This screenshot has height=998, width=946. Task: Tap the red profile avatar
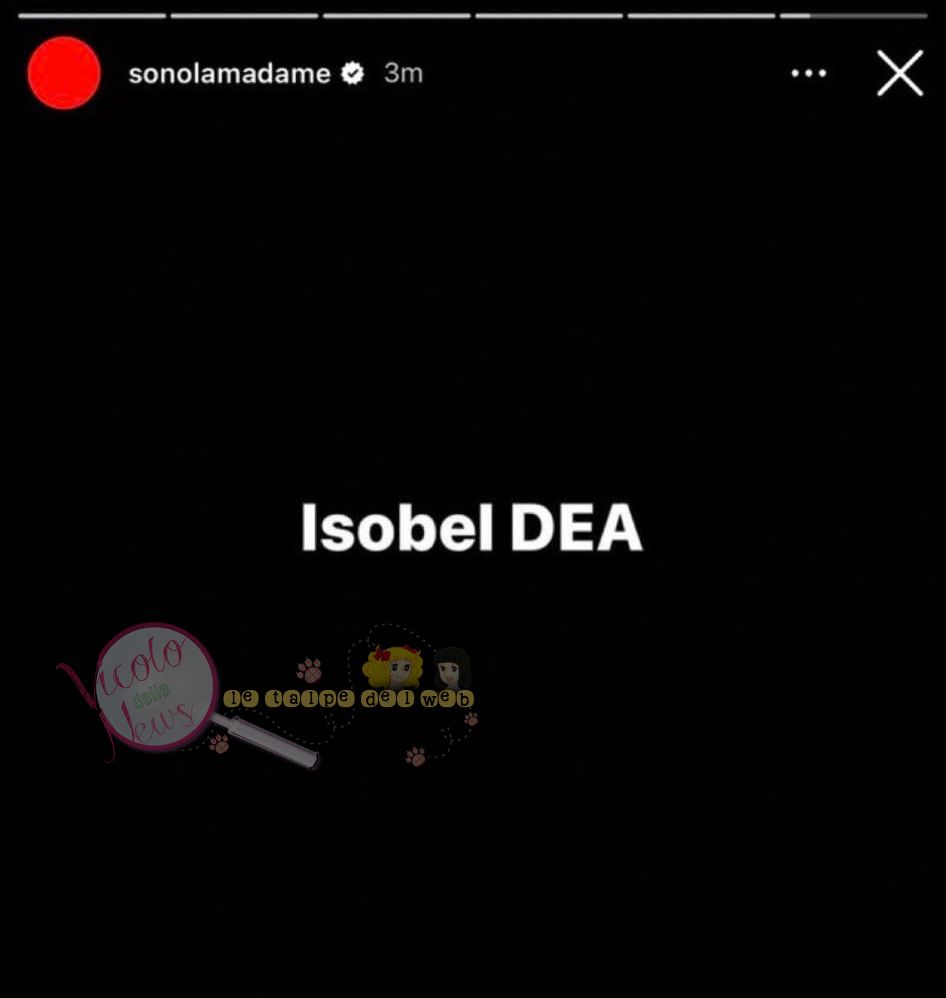[64, 73]
